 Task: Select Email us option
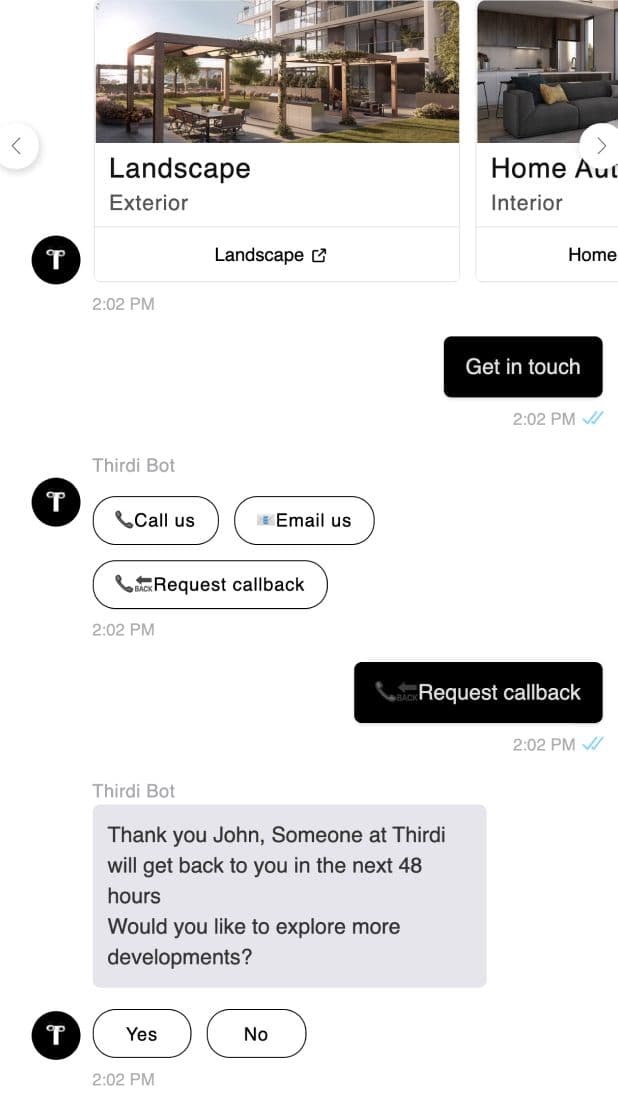click(x=304, y=520)
